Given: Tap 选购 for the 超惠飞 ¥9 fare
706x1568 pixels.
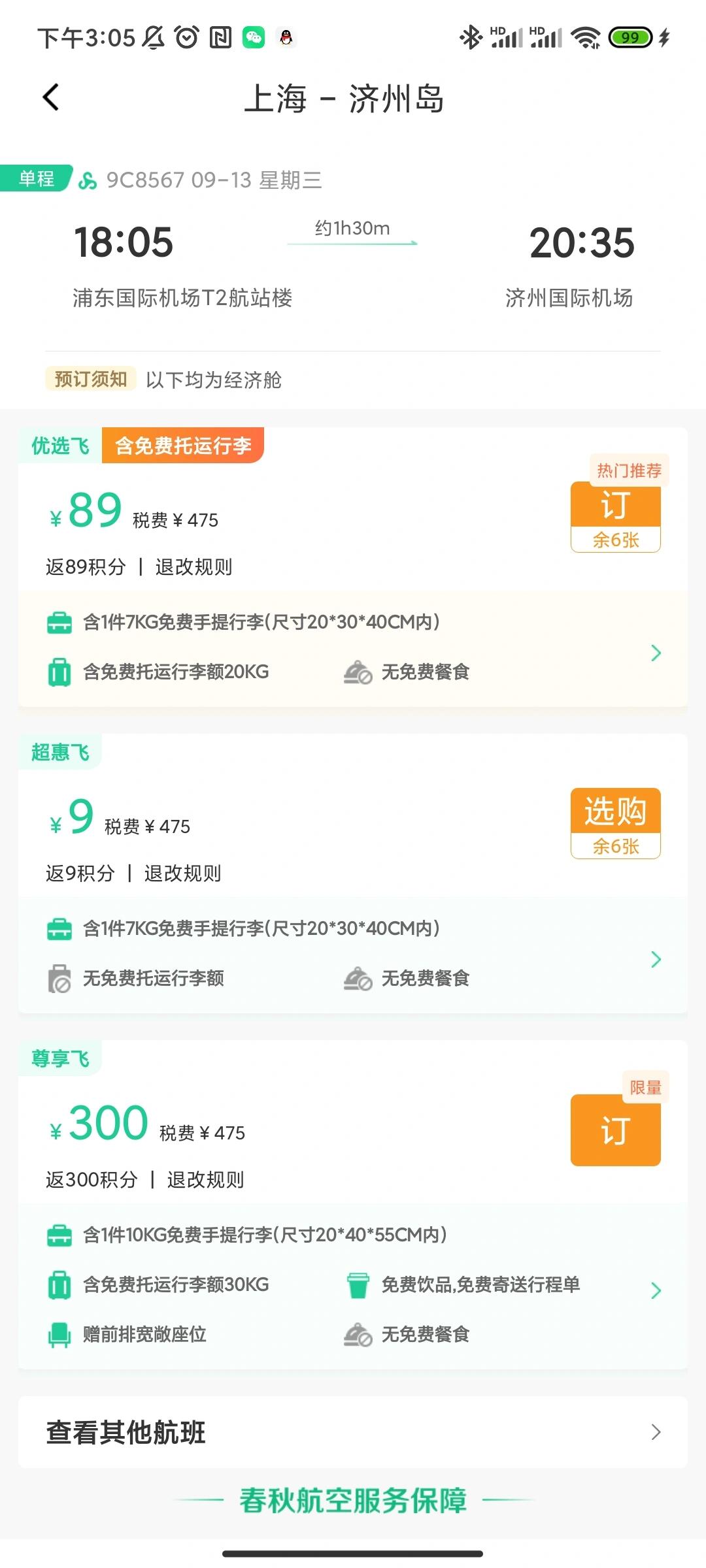Looking at the screenshot, I should click(615, 823).
